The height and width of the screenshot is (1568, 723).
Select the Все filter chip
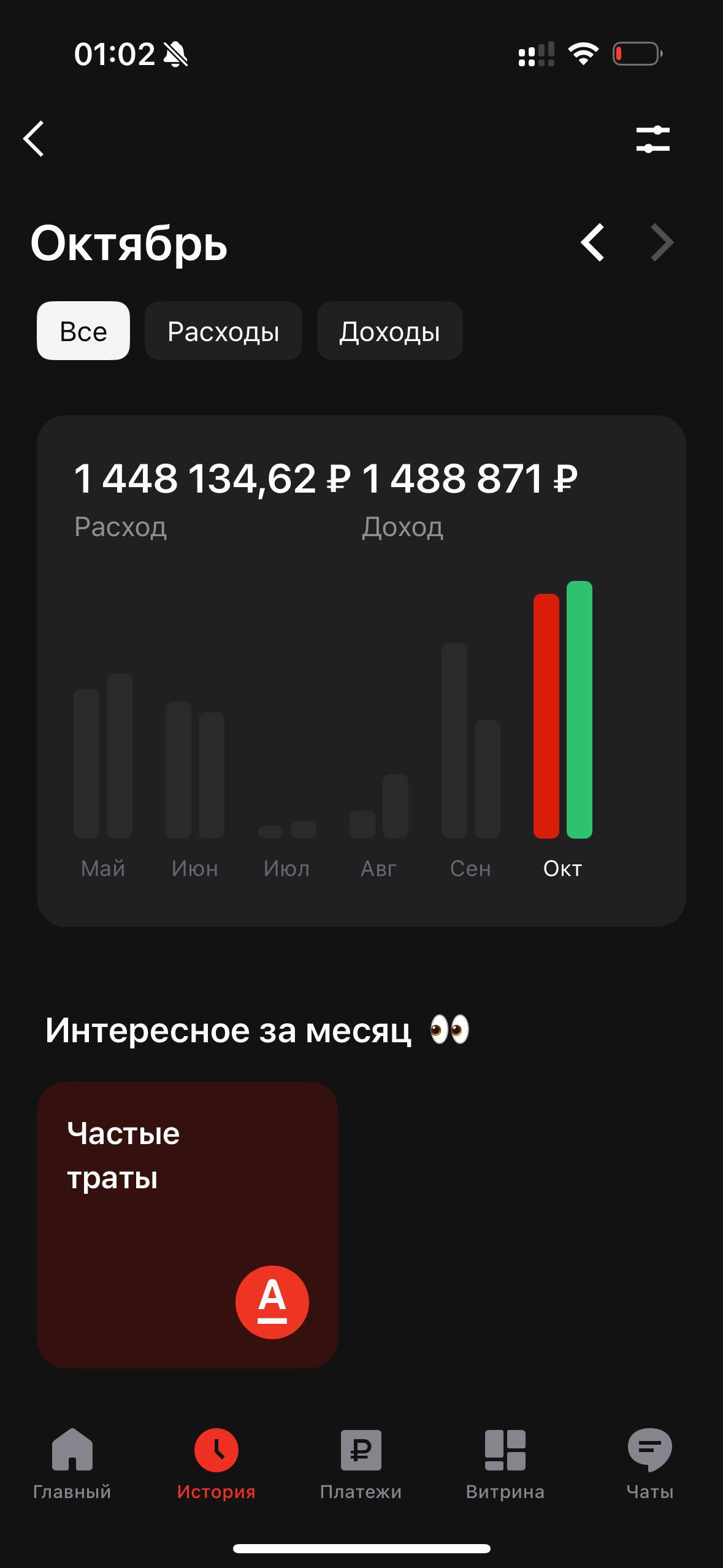click(x=83, y=331)
